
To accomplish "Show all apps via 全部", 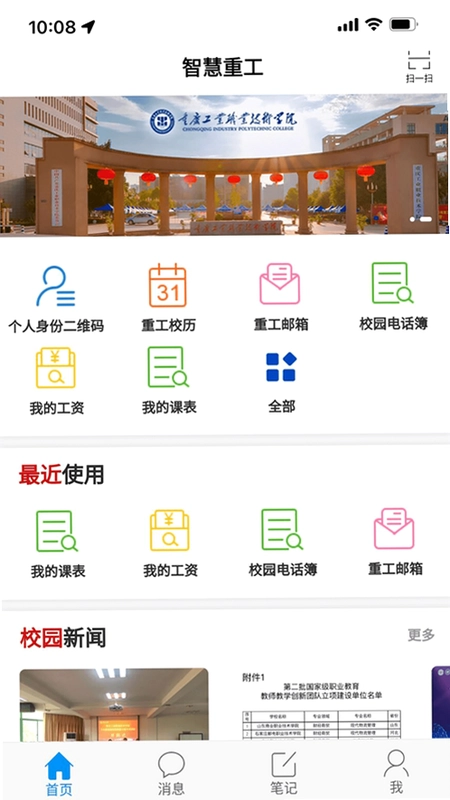I will click(281, 382).
